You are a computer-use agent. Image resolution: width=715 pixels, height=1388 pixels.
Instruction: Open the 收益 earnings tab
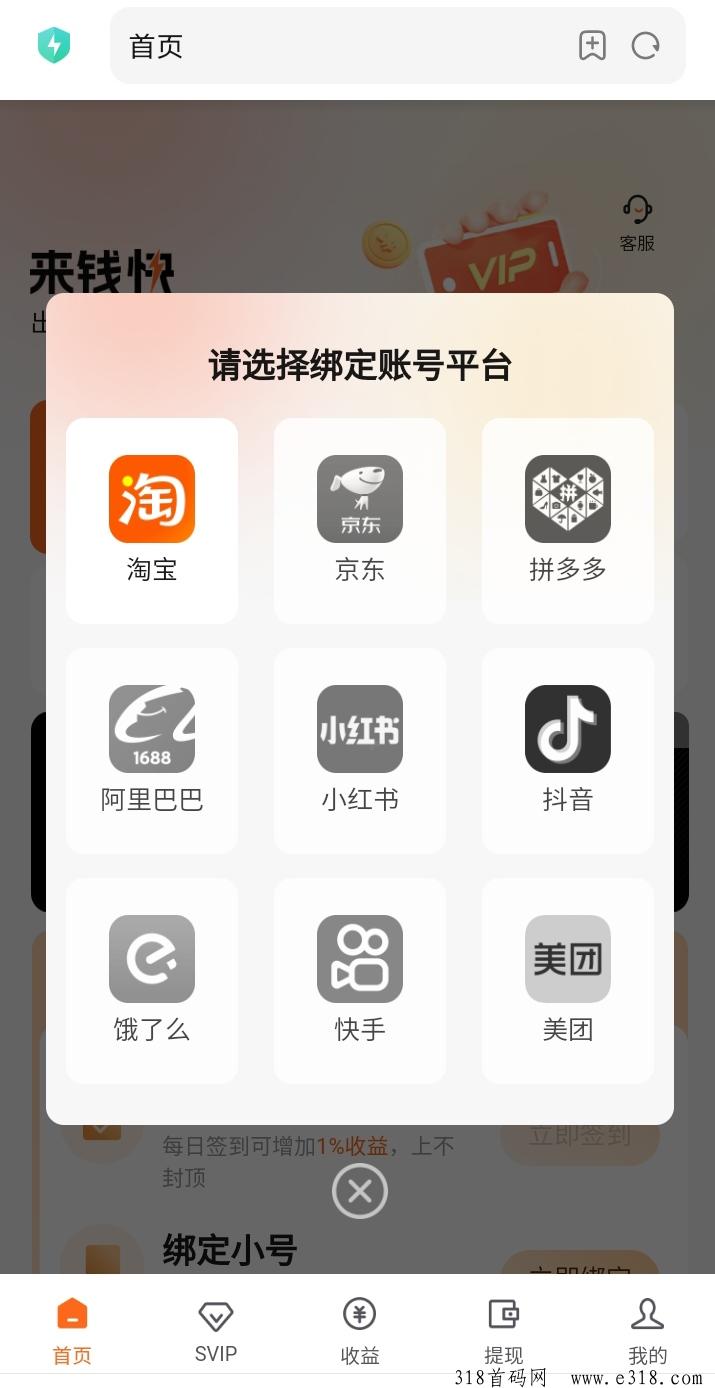pos(360,1333)
